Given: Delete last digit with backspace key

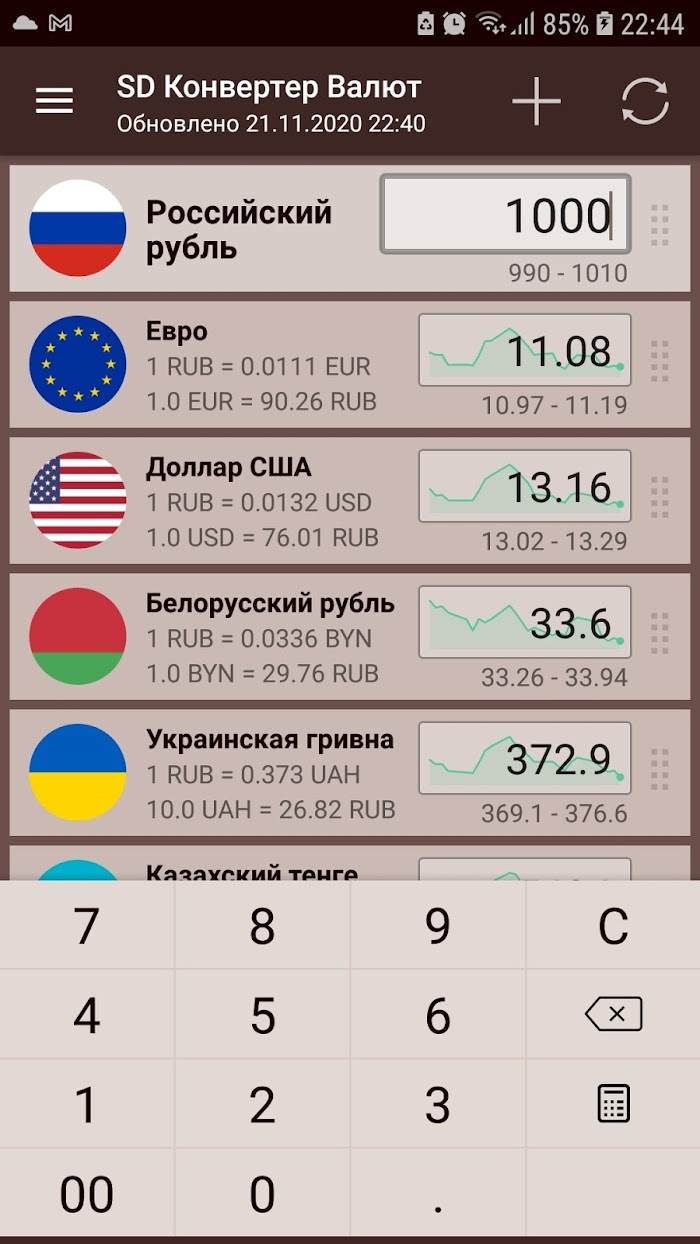Looking at the screenshot, I should (x=613, y=1015).
